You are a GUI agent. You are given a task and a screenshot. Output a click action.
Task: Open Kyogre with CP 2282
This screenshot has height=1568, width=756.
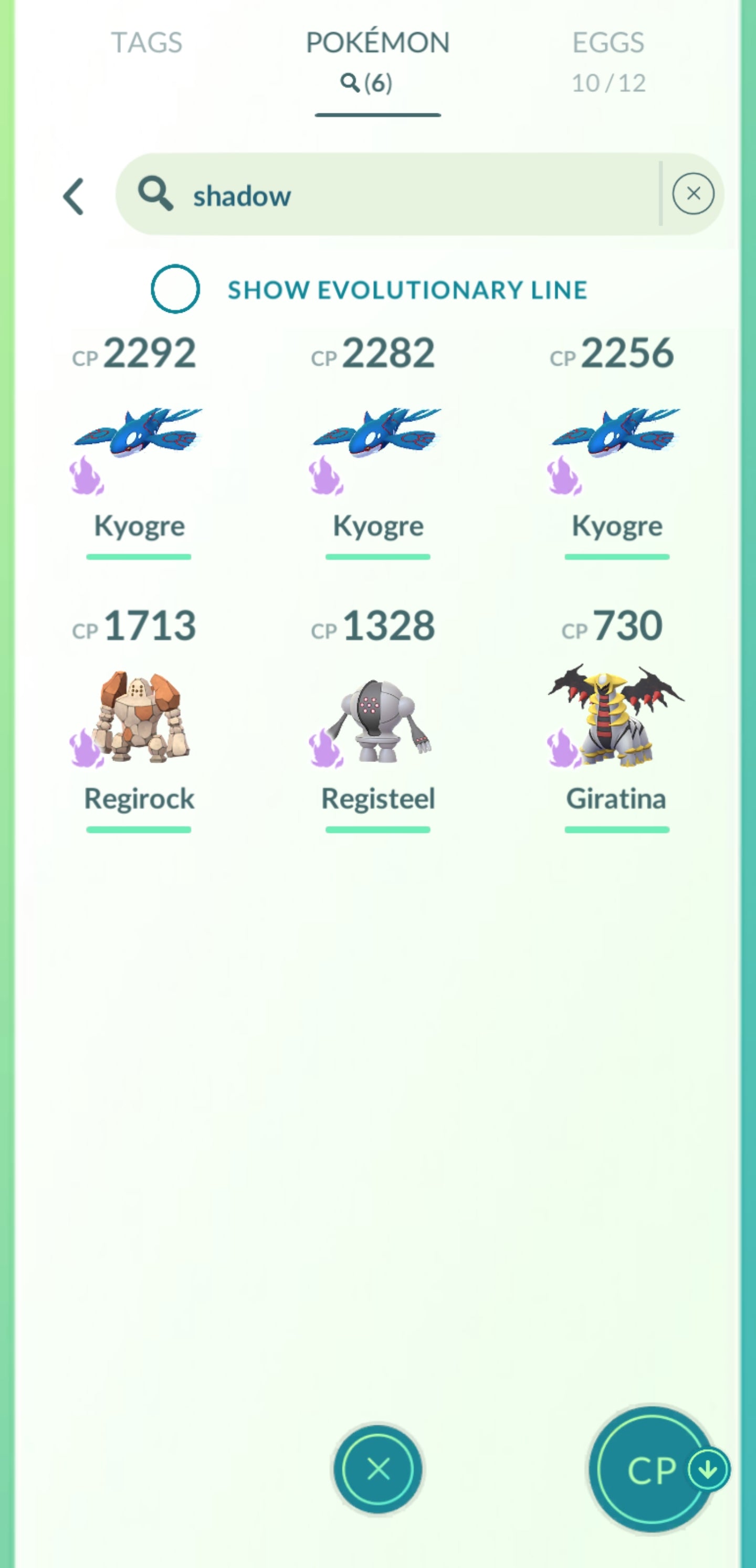click(x=377, y=438)
